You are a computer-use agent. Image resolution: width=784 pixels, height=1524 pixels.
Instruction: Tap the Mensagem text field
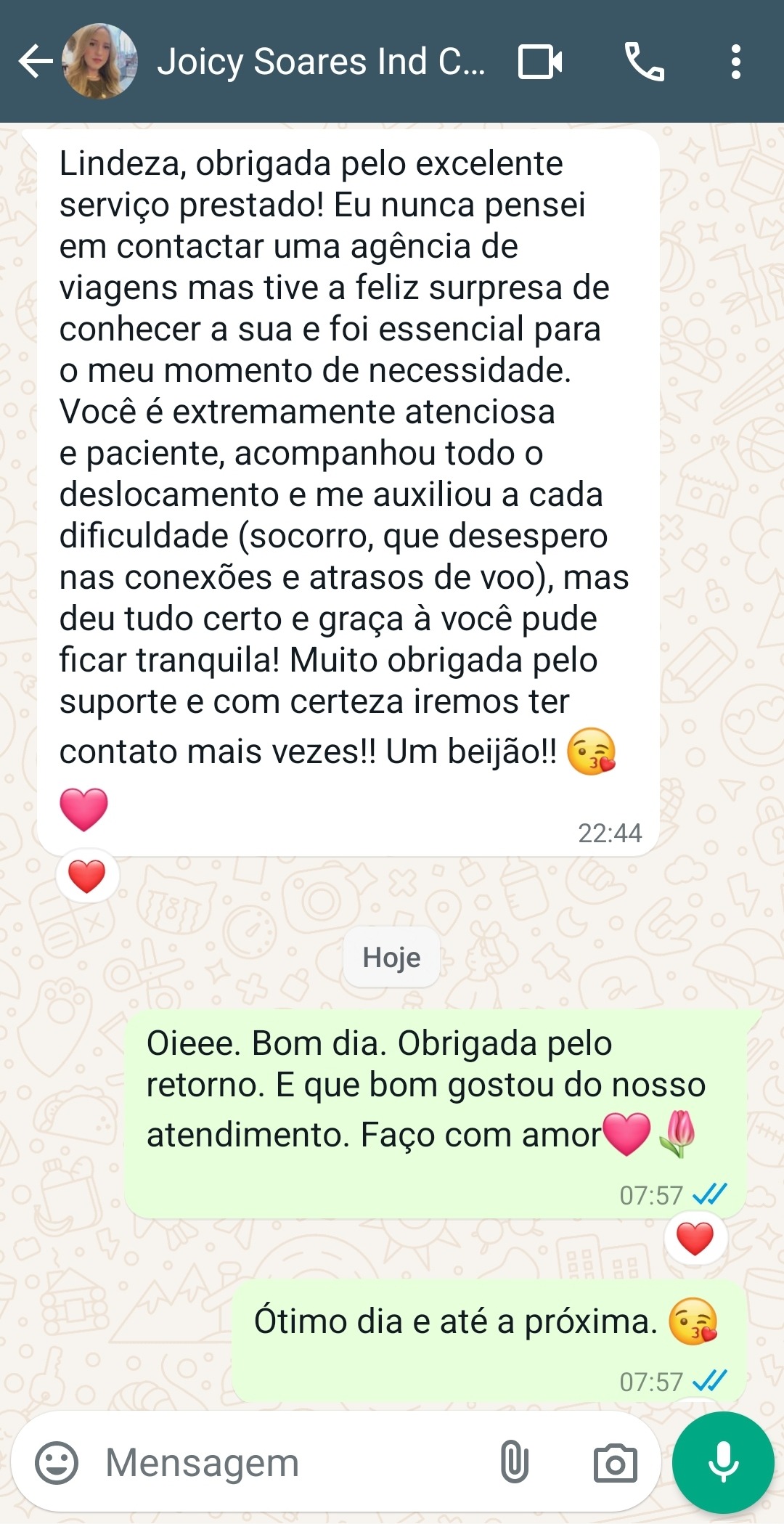point(290,1462)
